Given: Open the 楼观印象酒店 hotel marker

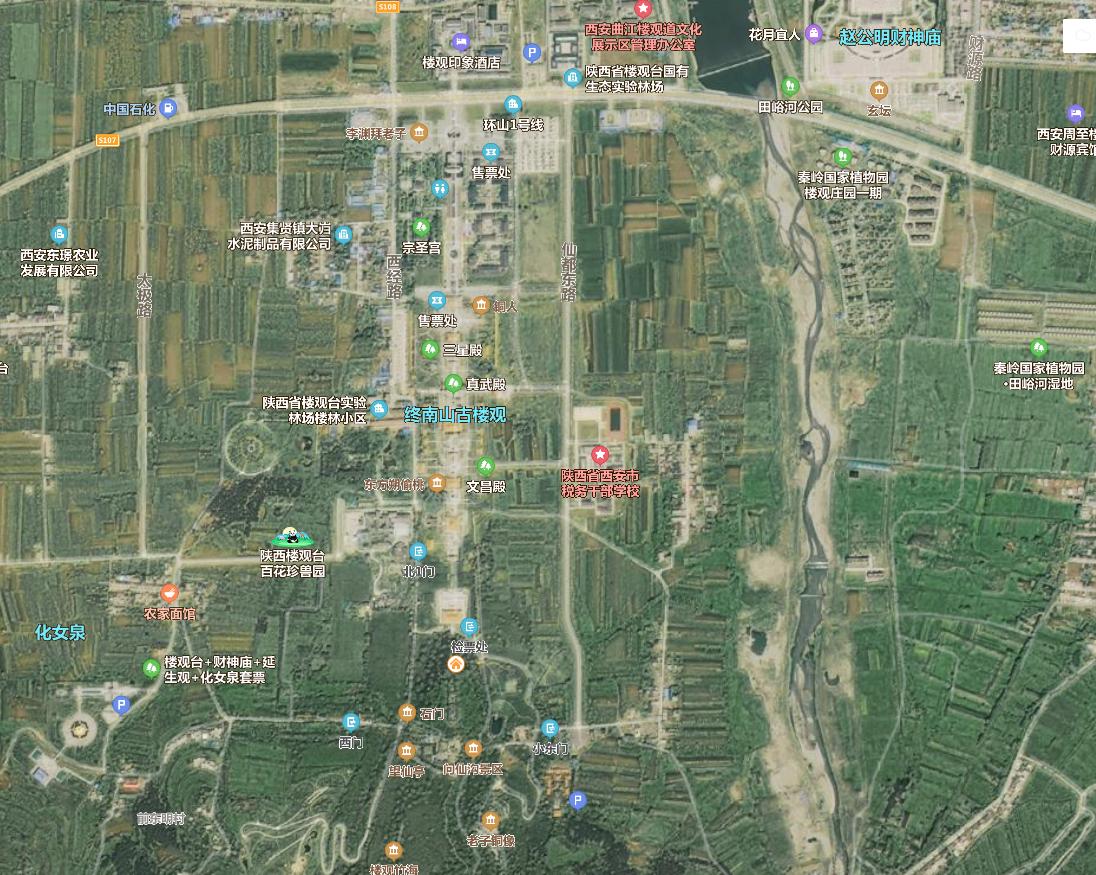Looking at the screenshot, I should (x=460, y=42).
